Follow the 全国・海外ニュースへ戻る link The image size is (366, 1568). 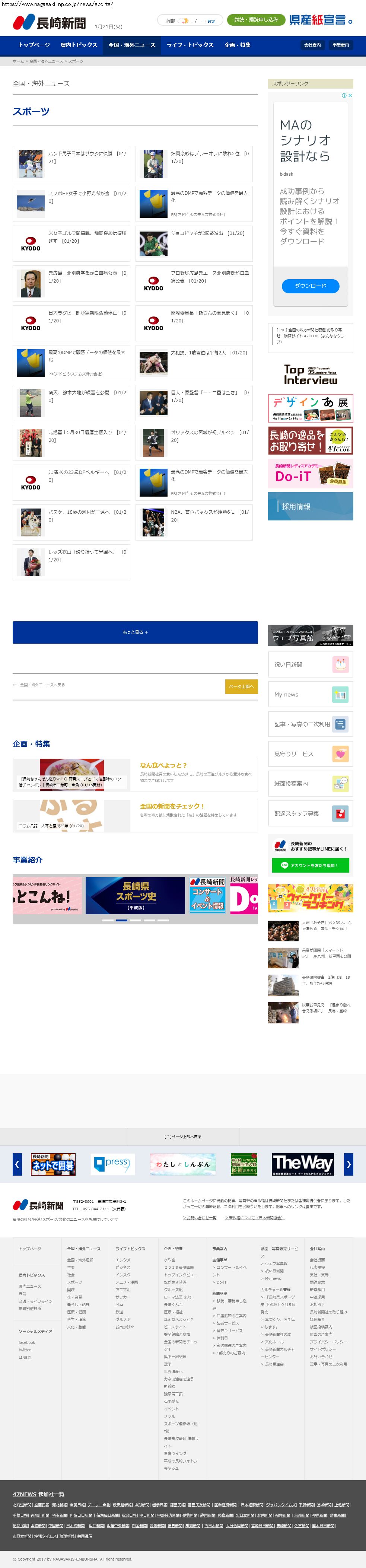pos(42,685)
